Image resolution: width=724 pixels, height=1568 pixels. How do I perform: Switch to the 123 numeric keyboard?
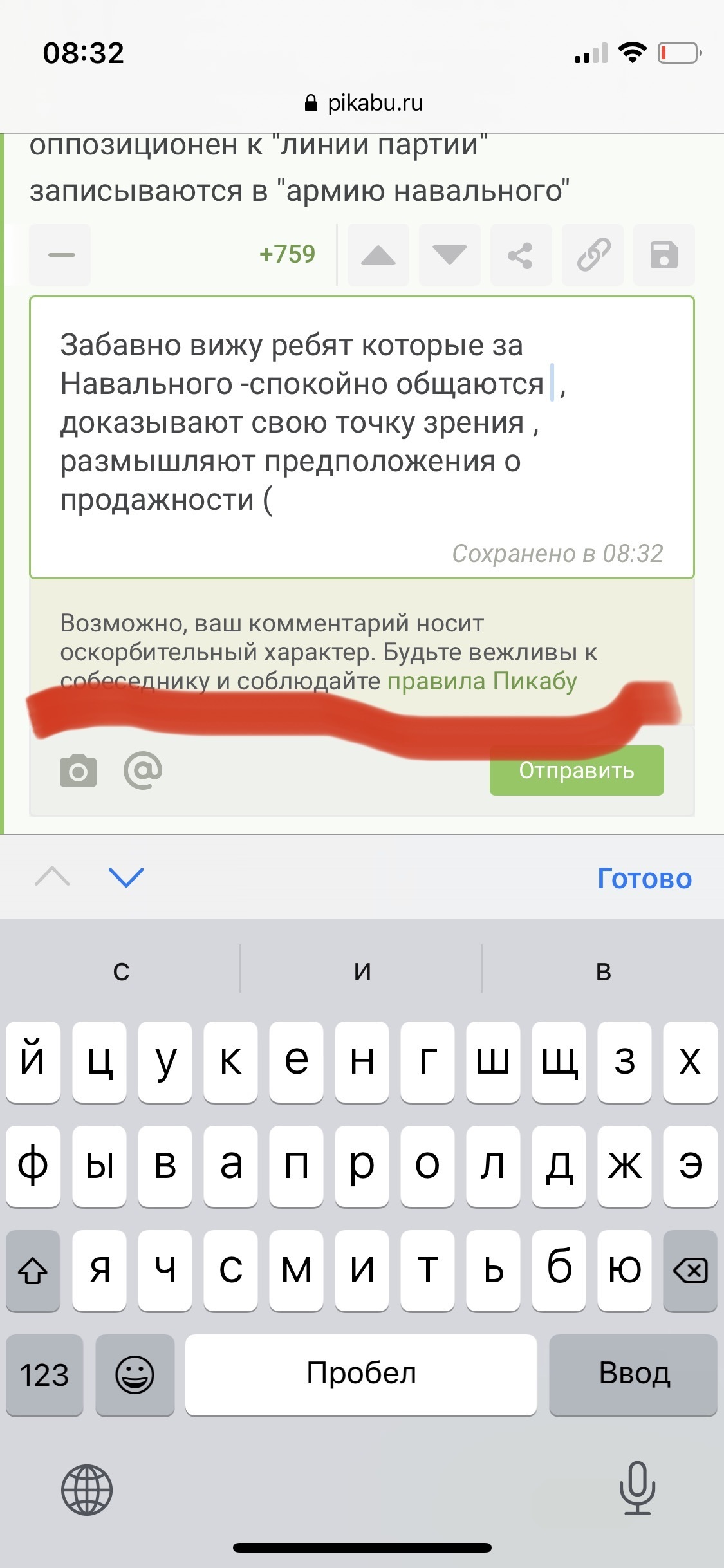click(x=44, y=1374)
